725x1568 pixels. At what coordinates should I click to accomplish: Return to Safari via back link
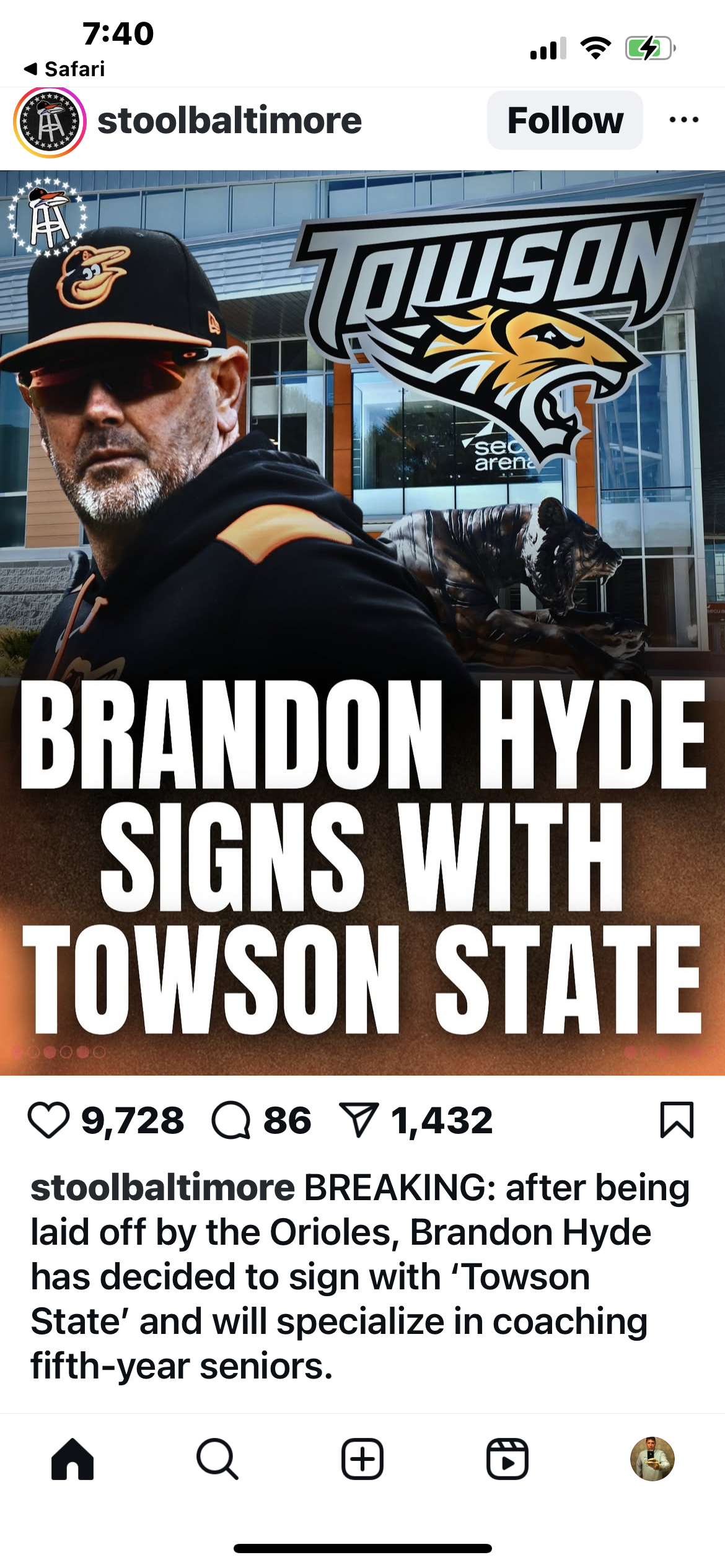pyautogui.click(x=64, y=69)
